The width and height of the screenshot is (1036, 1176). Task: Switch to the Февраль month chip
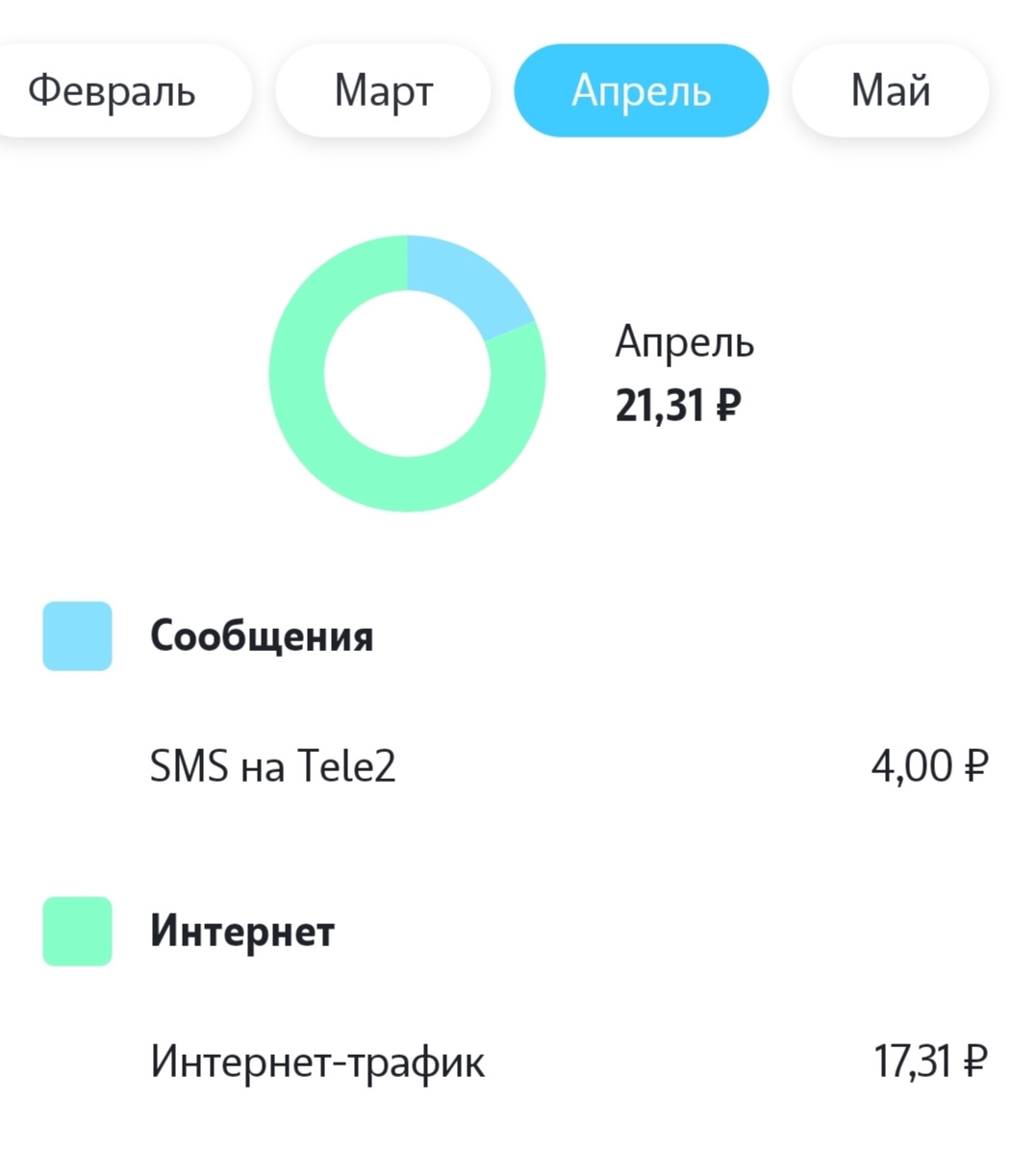tap(113, 91)
